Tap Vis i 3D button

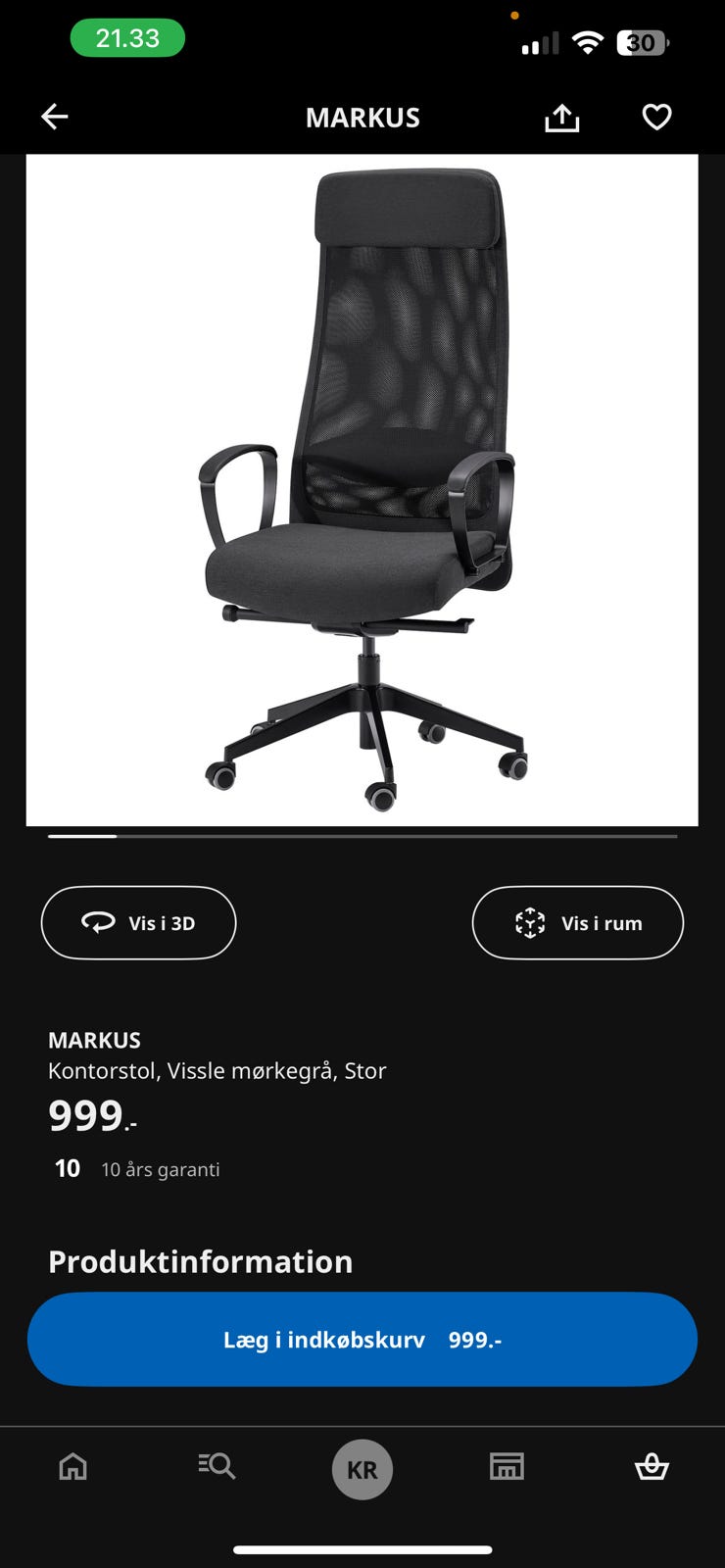point(139,923)
